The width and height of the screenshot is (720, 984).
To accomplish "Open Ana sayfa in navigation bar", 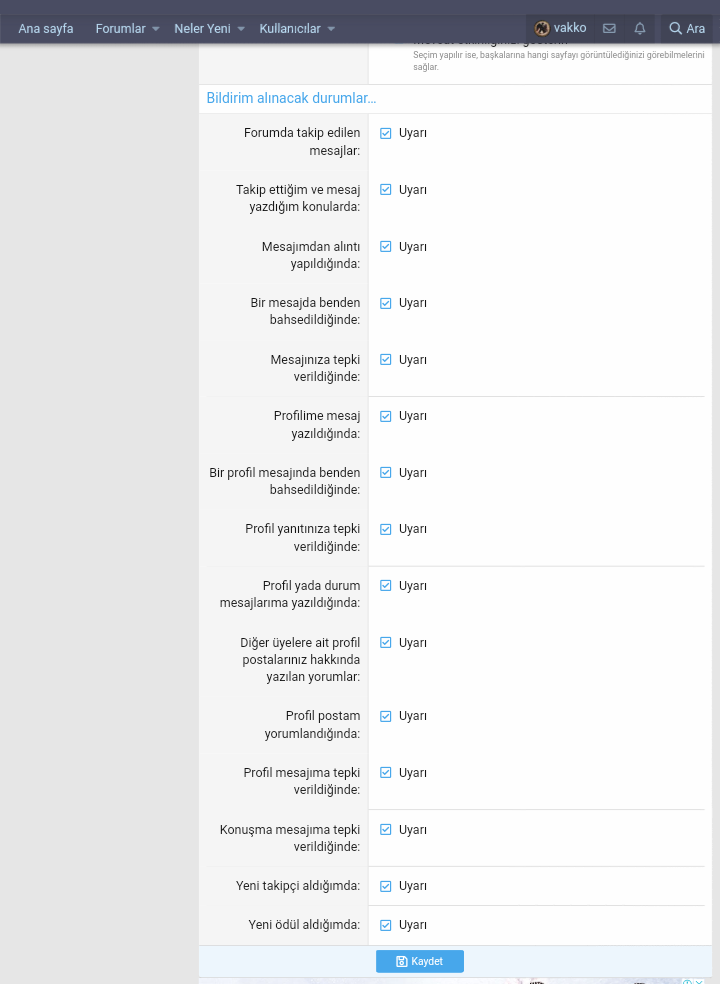I will tap(46, 29).
